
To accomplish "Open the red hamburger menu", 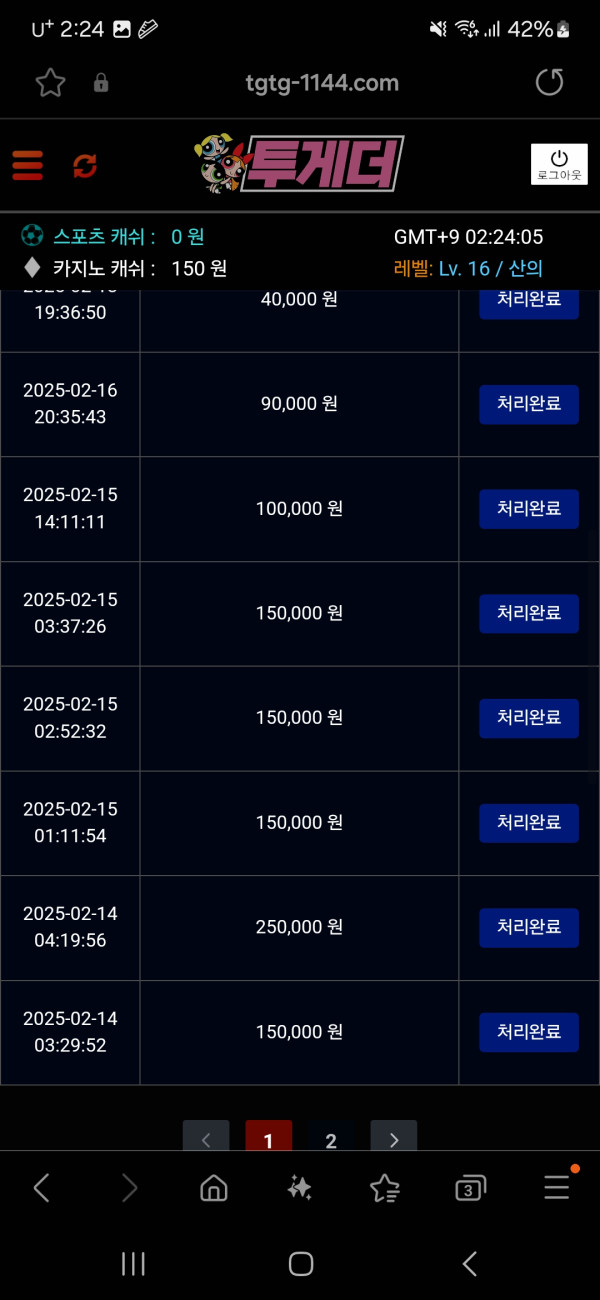I will pos(28,165).
